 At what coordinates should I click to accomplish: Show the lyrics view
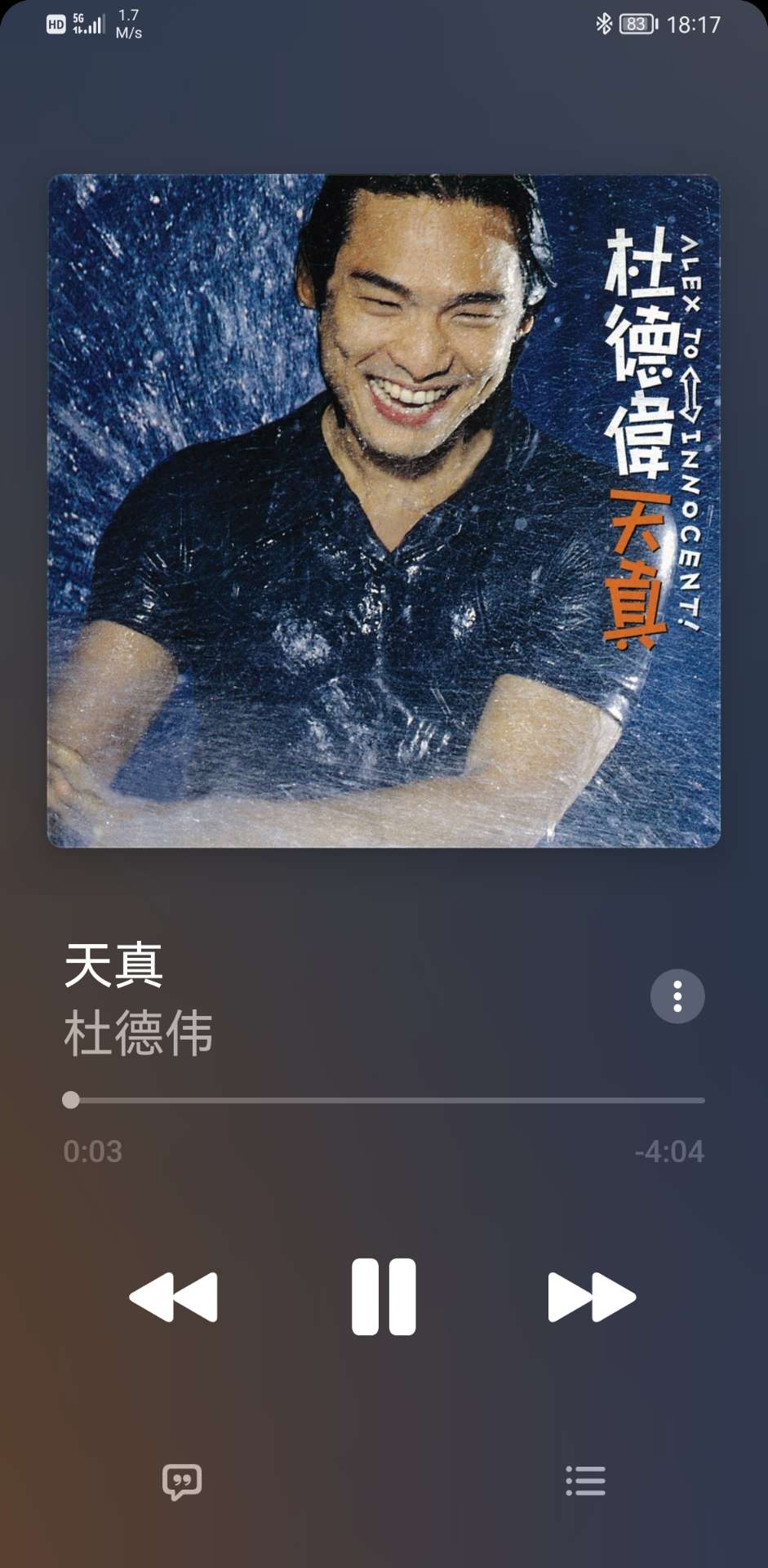[x=182, y=1481]
